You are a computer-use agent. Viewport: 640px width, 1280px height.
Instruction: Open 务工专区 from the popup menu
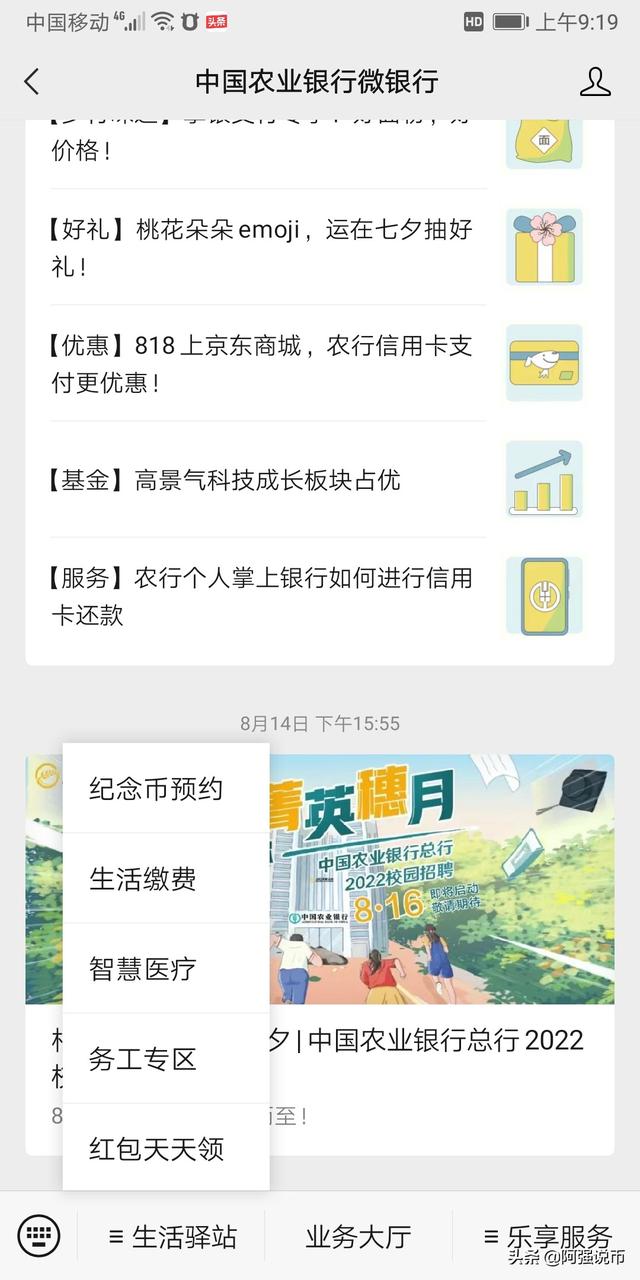click(x=143, y=1059)
